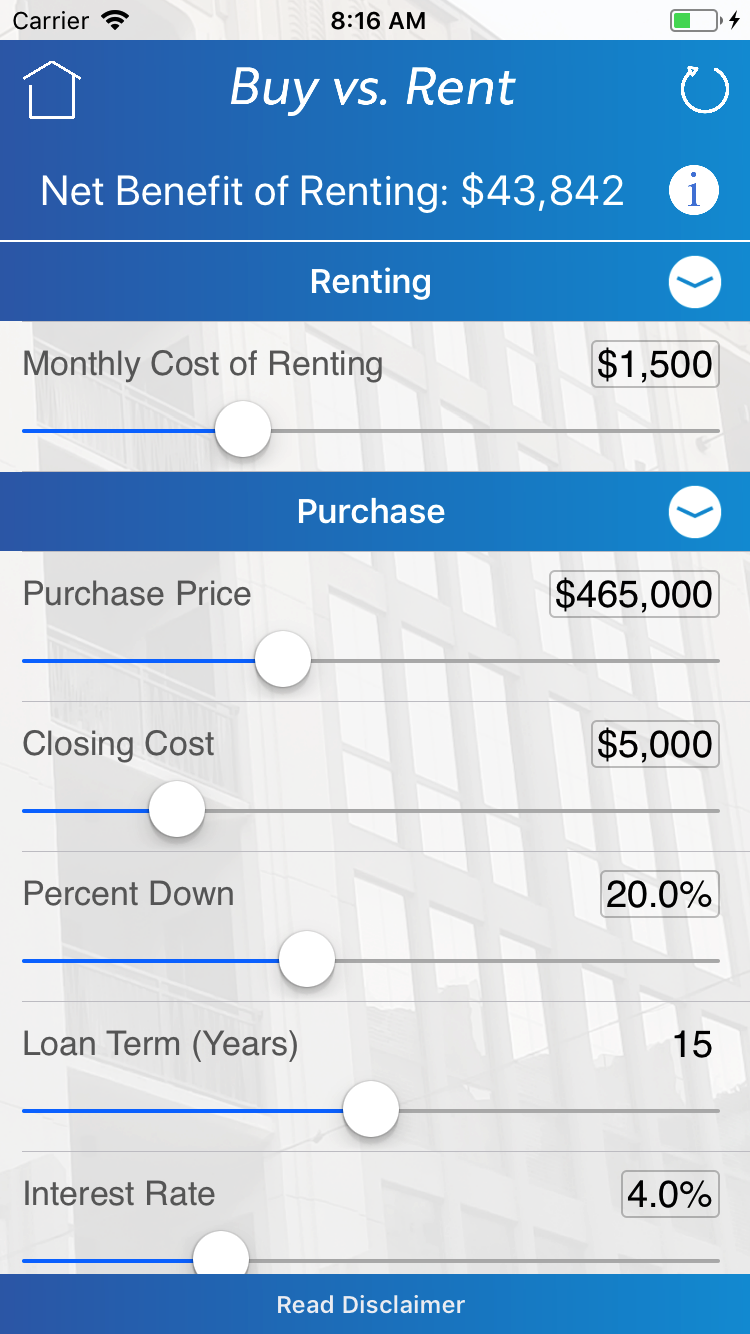Edit the Purchase Price value field

pos(634,595)
